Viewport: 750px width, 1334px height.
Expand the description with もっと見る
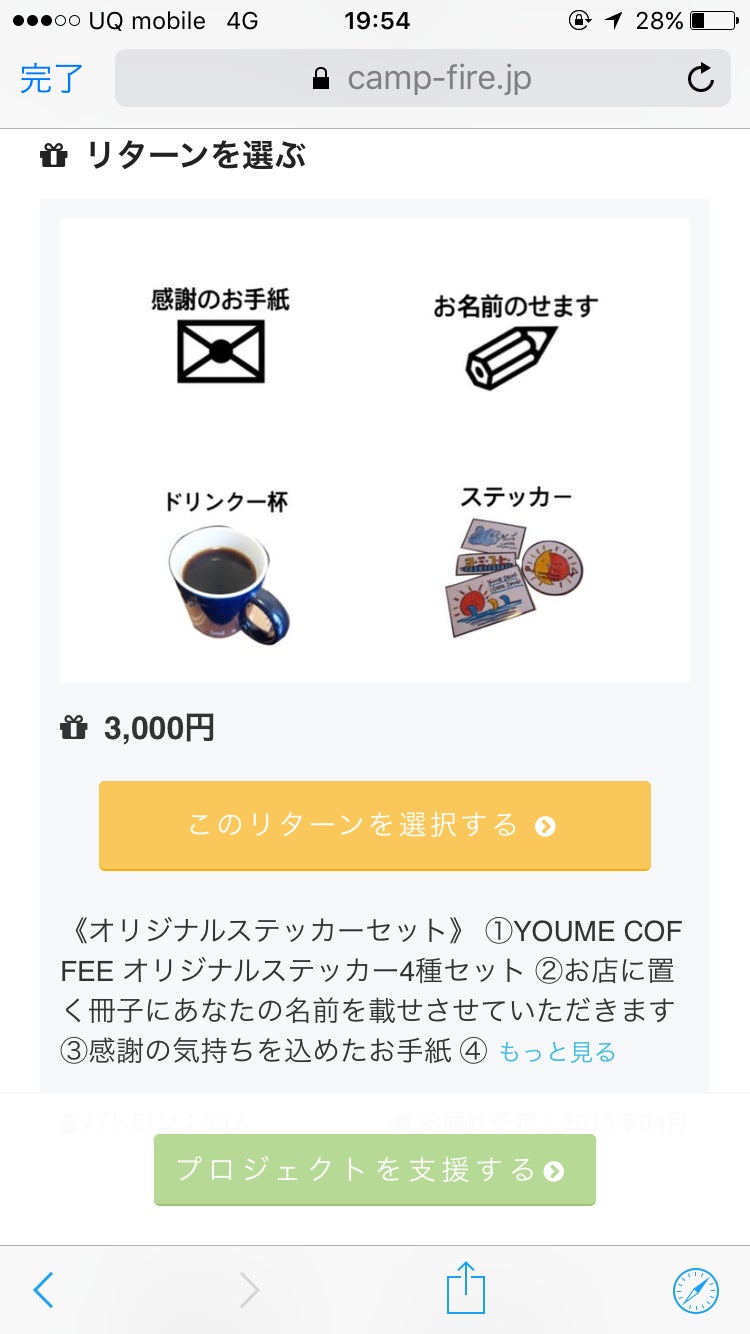click(557, 1051)
